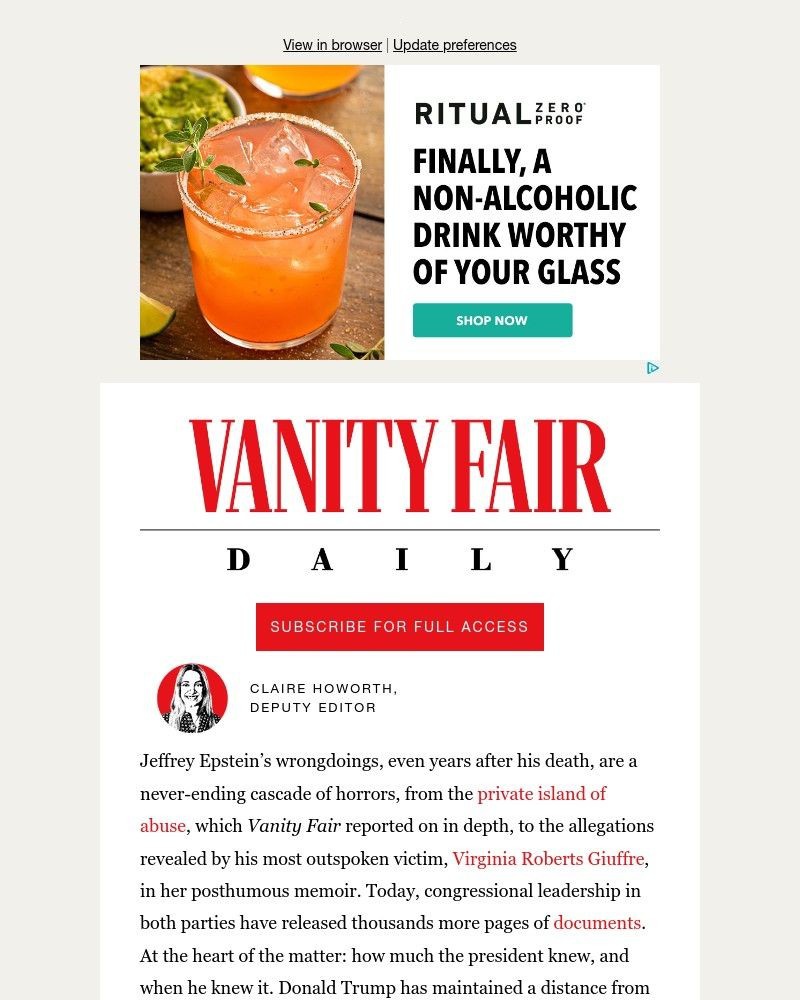Open the View in browser link

point(332,45)
